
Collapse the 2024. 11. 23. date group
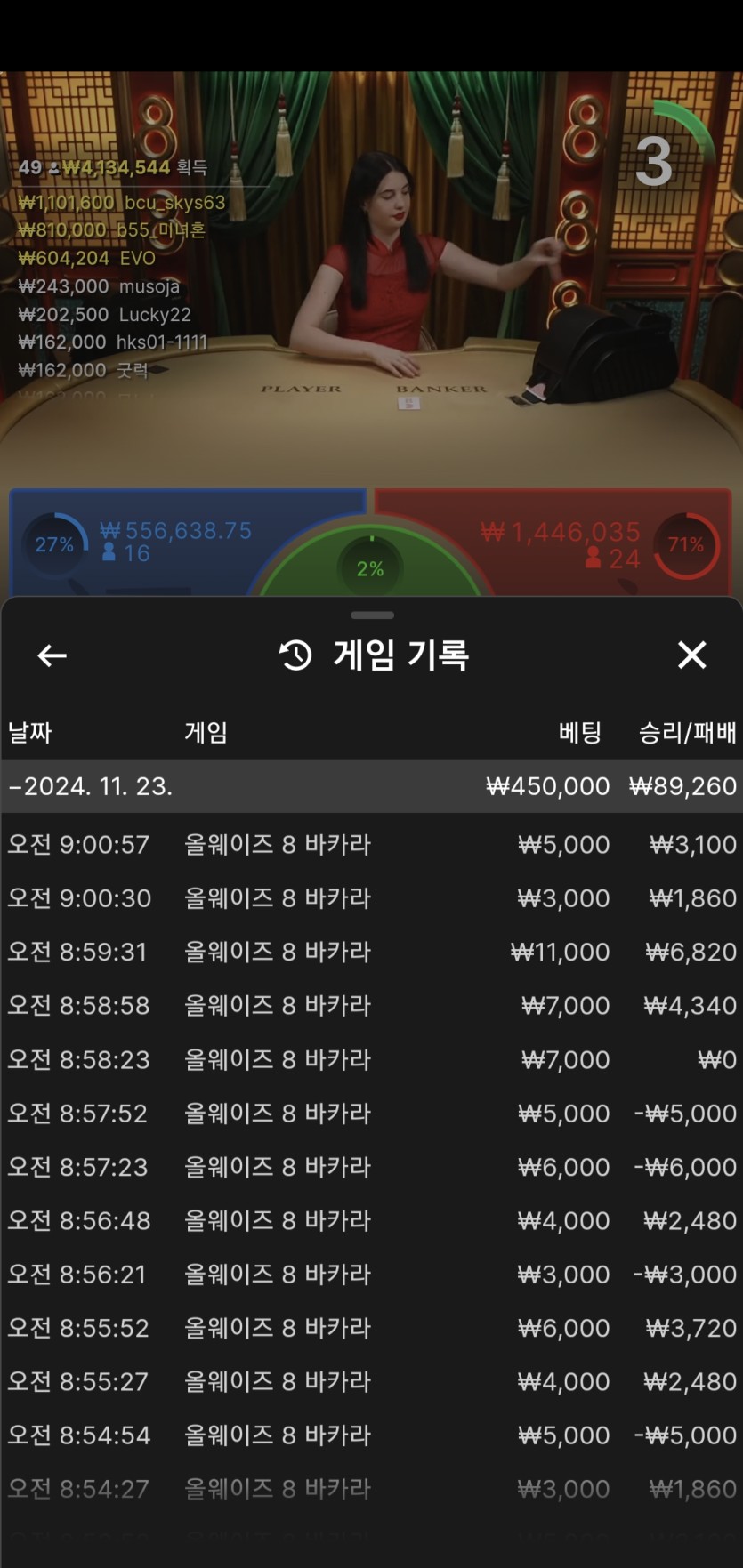(x=371, y=786)
